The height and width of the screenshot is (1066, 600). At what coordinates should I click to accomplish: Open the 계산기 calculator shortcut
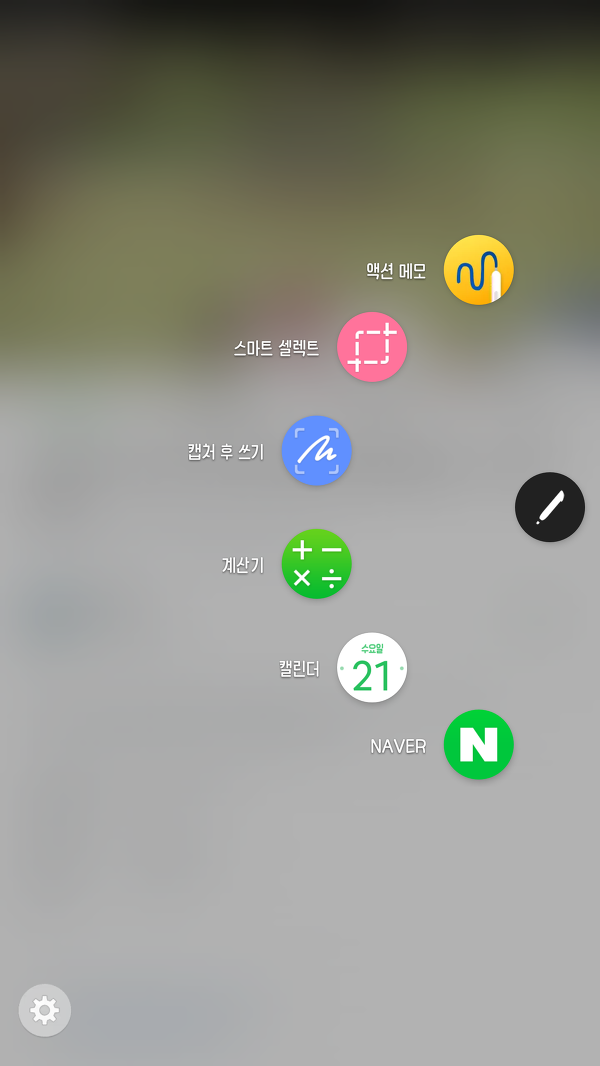coord(316,564)
